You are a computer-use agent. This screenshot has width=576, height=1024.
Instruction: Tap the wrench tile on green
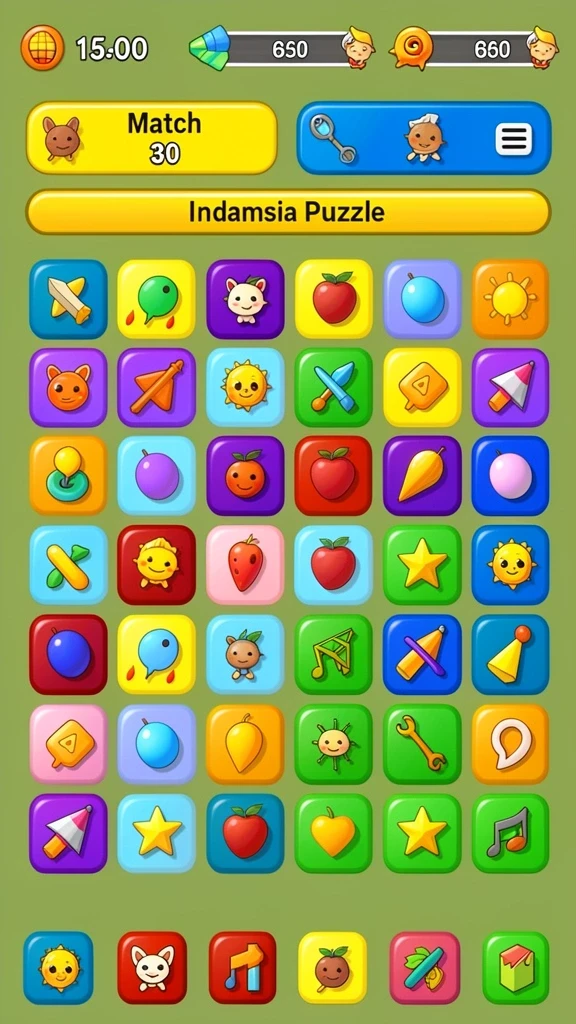coord(422,743)
